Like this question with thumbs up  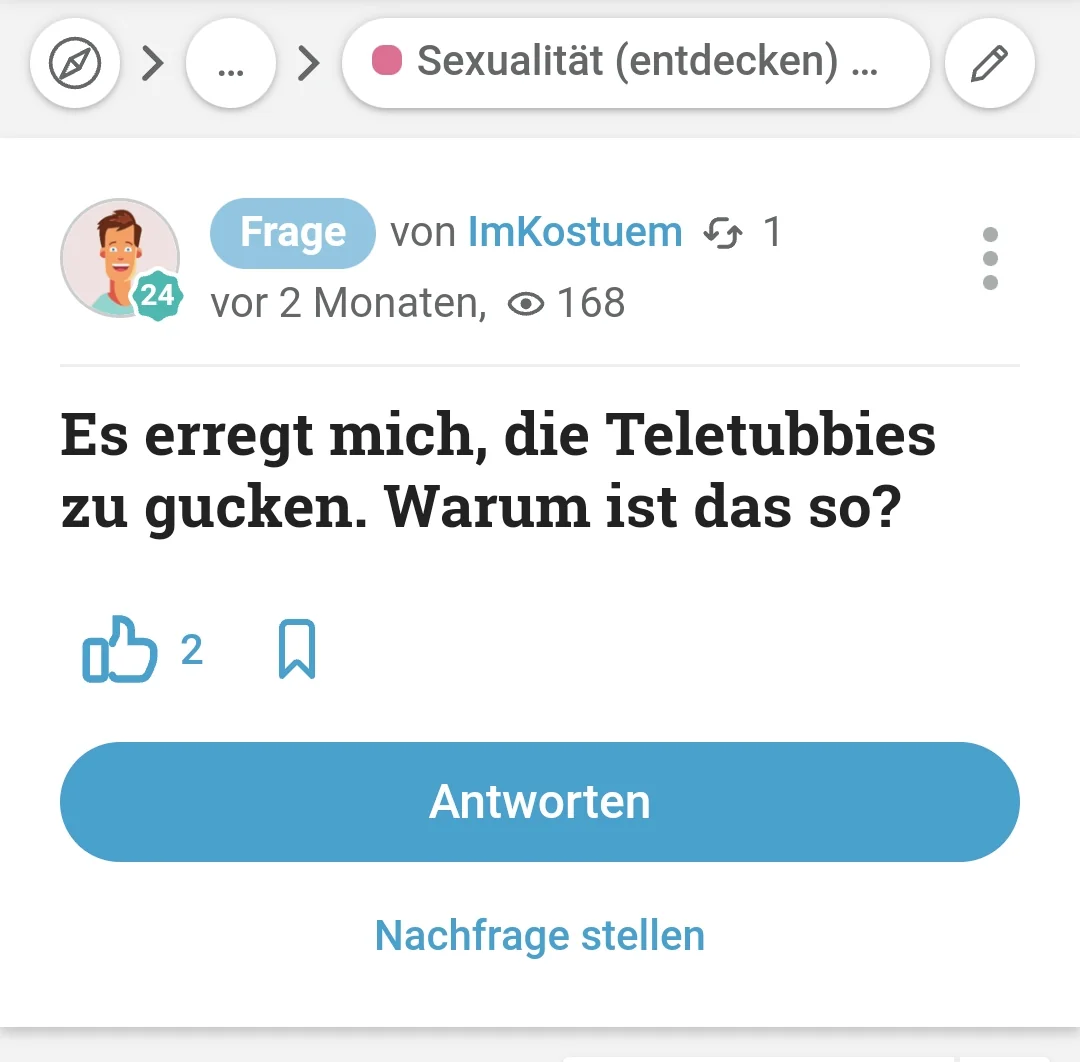[x=120, y=650]
